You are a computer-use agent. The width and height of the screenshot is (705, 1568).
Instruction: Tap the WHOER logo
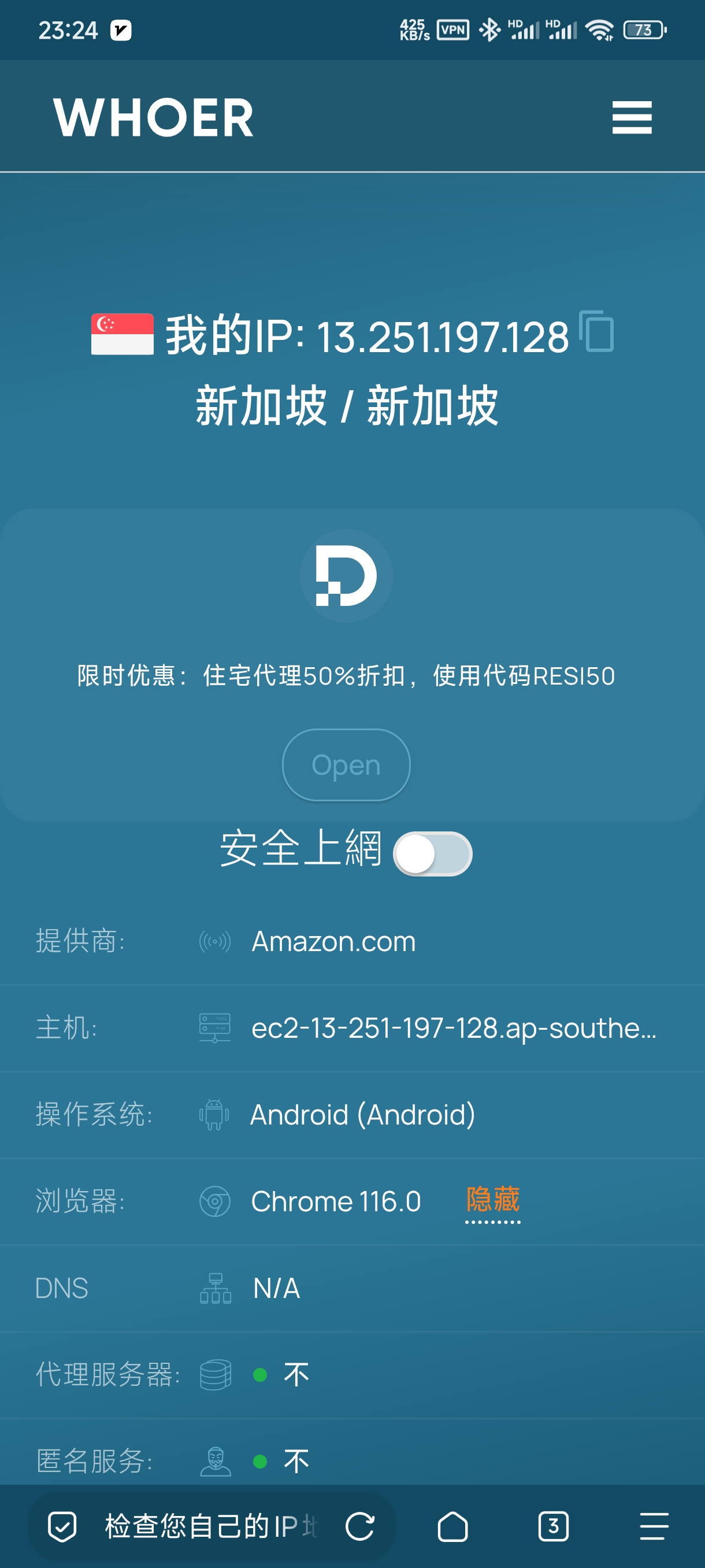[x=153, y=117]
